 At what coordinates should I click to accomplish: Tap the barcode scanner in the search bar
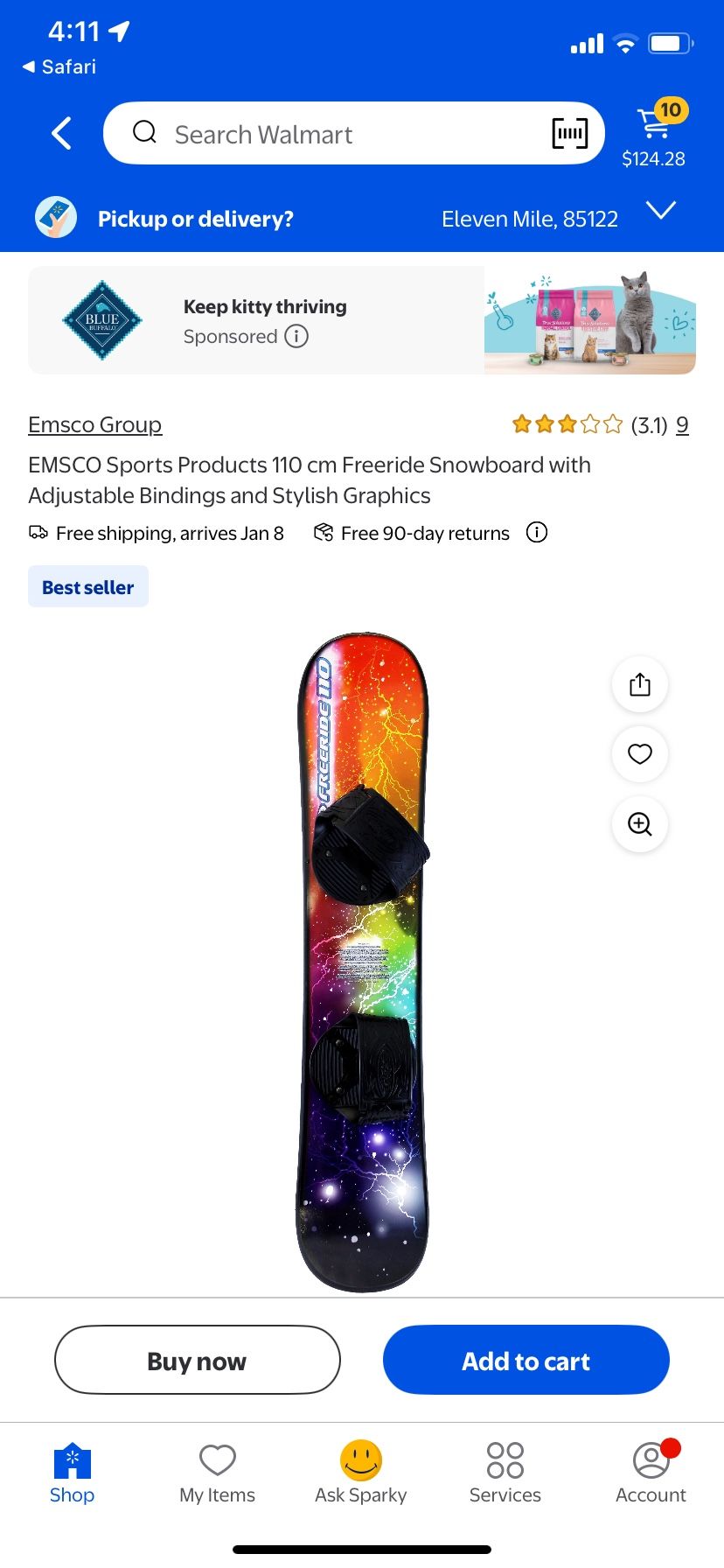570,133
